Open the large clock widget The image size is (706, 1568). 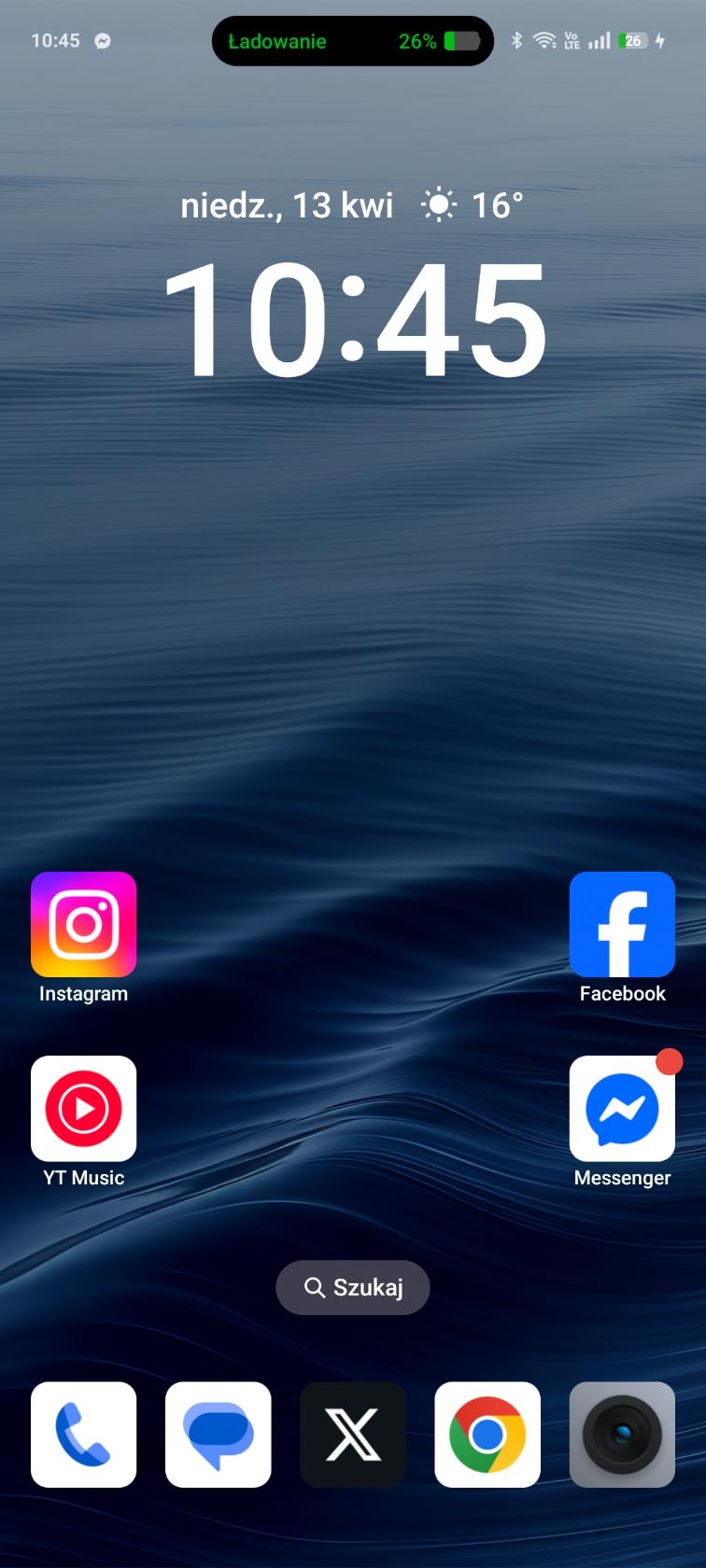point(353,320)
